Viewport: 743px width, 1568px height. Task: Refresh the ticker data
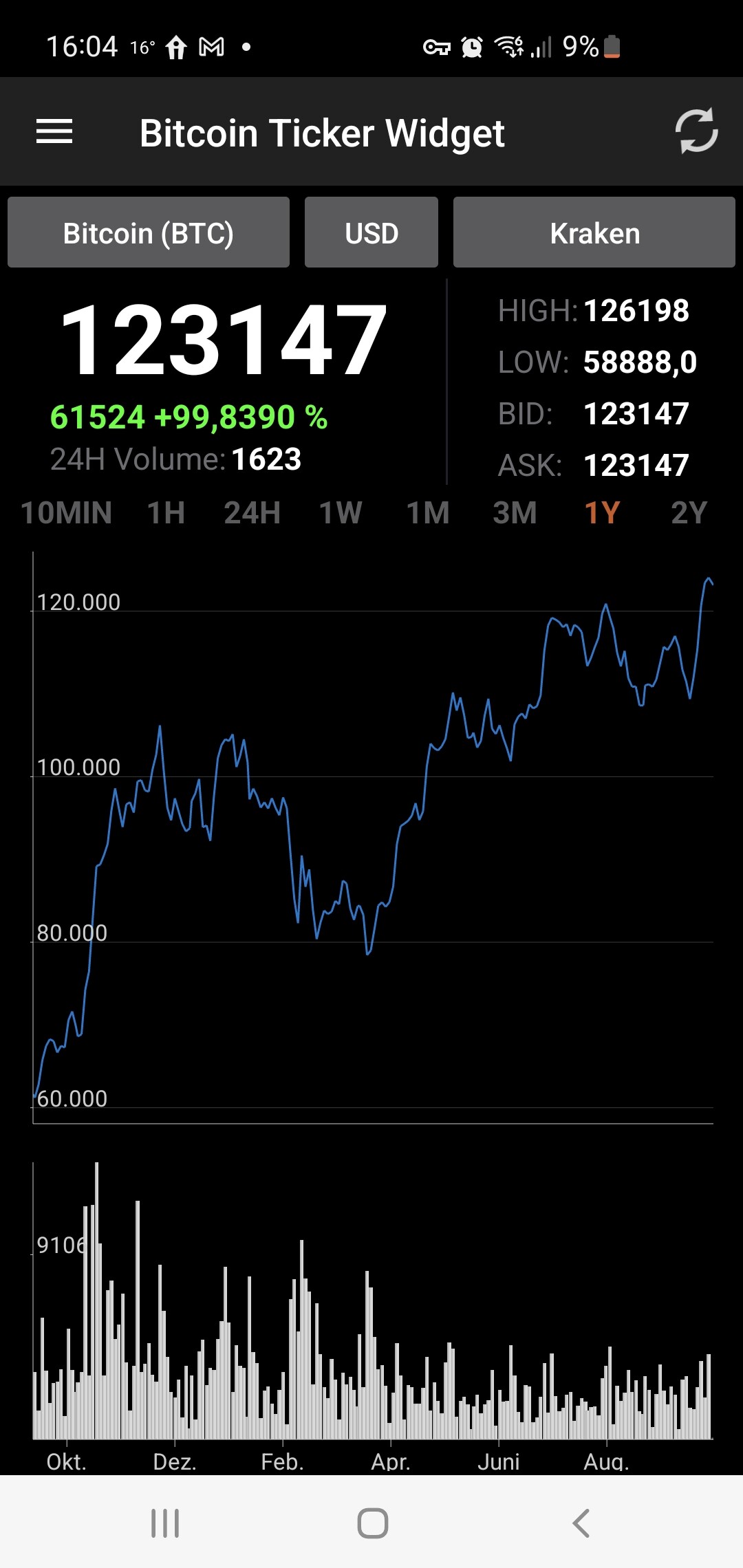[x=696, y=131]
